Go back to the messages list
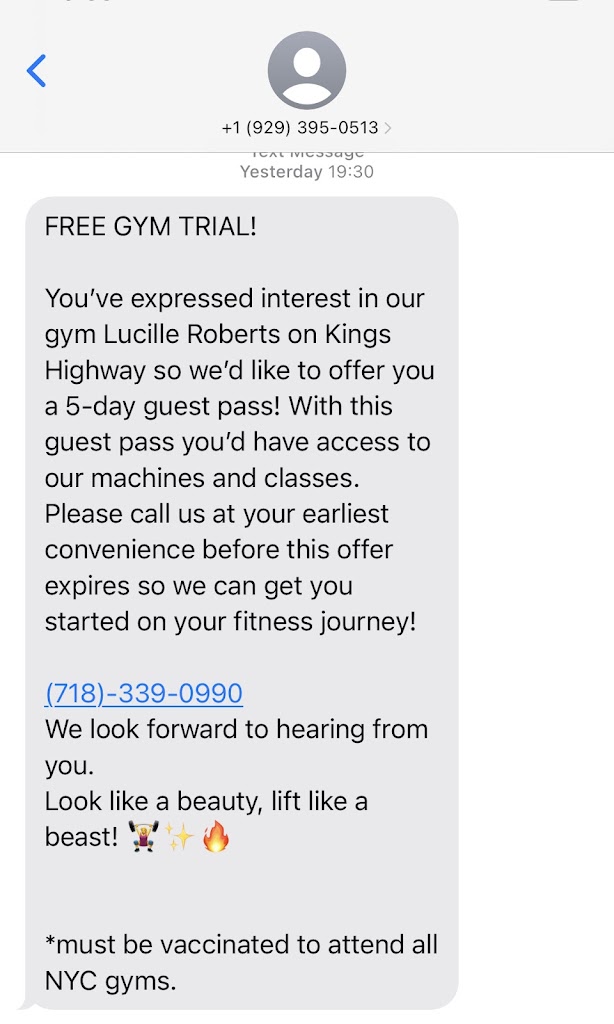This screenshot has height=1024, width=614. pyautogui.click(x=37, y=71)
